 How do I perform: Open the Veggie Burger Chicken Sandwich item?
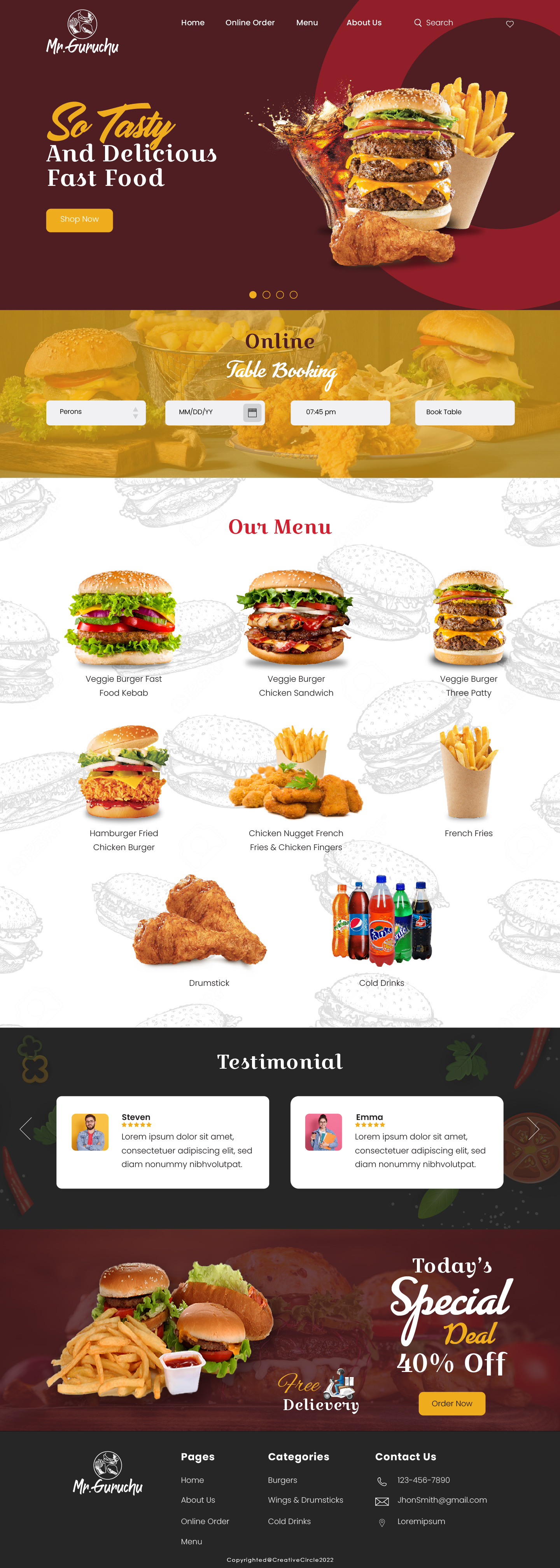(296, 633)
